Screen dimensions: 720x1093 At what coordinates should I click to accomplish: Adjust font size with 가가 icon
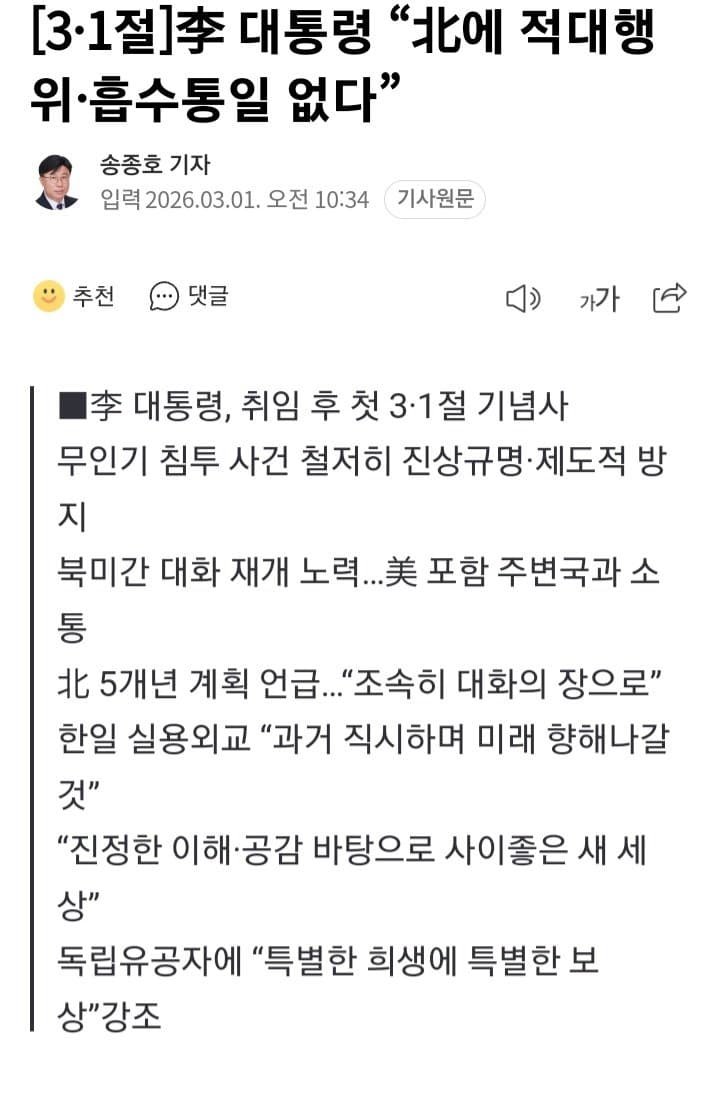[x=599, y=299]
